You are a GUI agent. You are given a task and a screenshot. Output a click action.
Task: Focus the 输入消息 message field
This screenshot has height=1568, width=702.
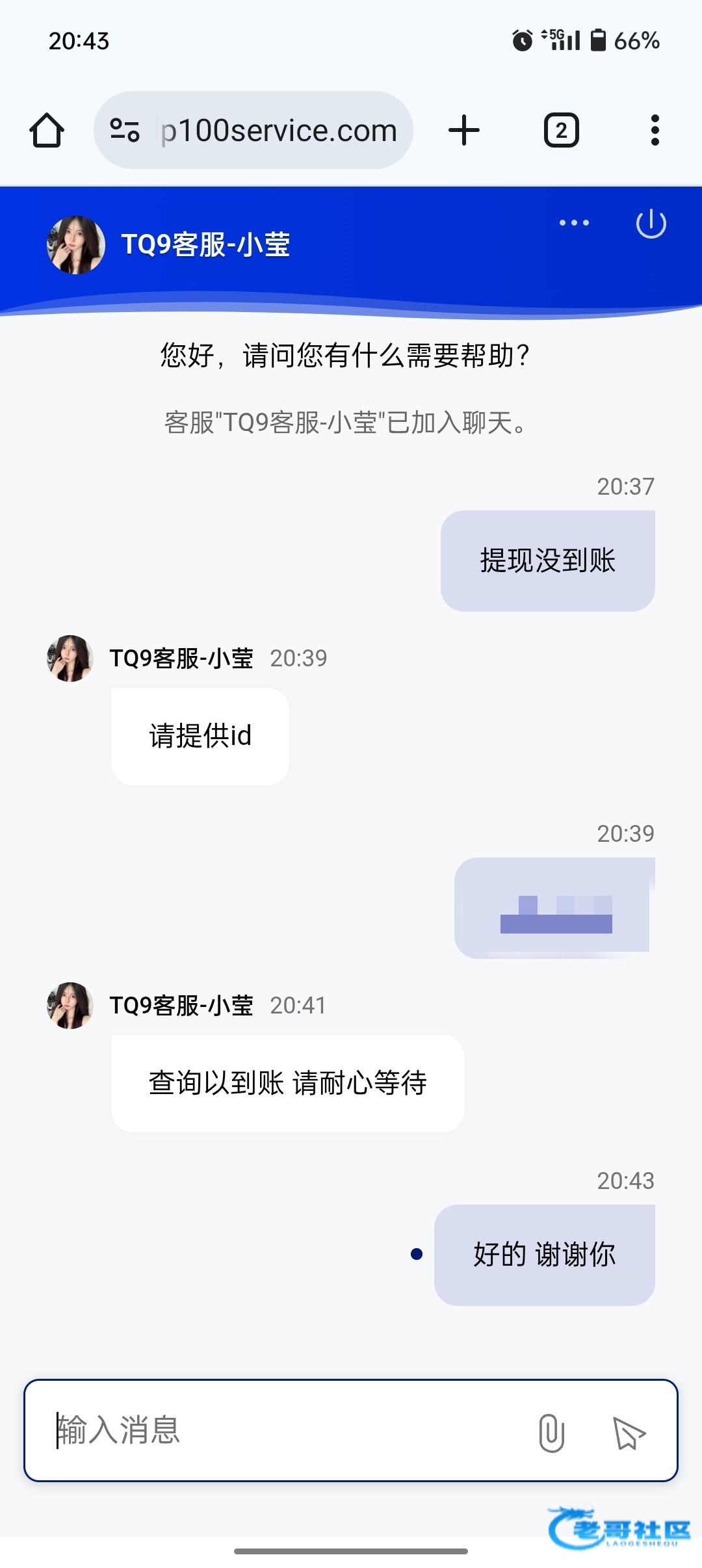click(286, 1430)
